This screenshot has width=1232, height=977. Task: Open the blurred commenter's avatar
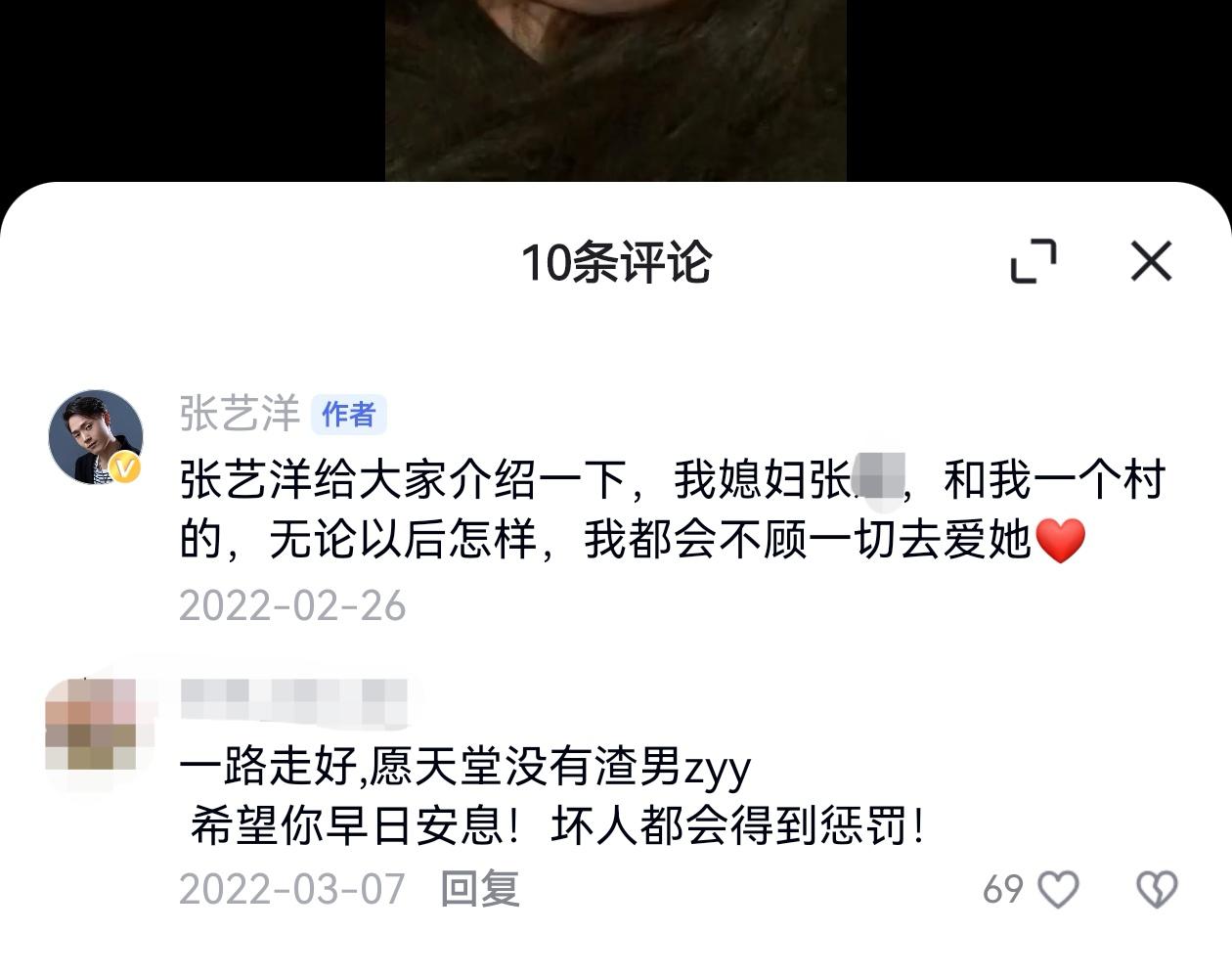coord(92,726)
